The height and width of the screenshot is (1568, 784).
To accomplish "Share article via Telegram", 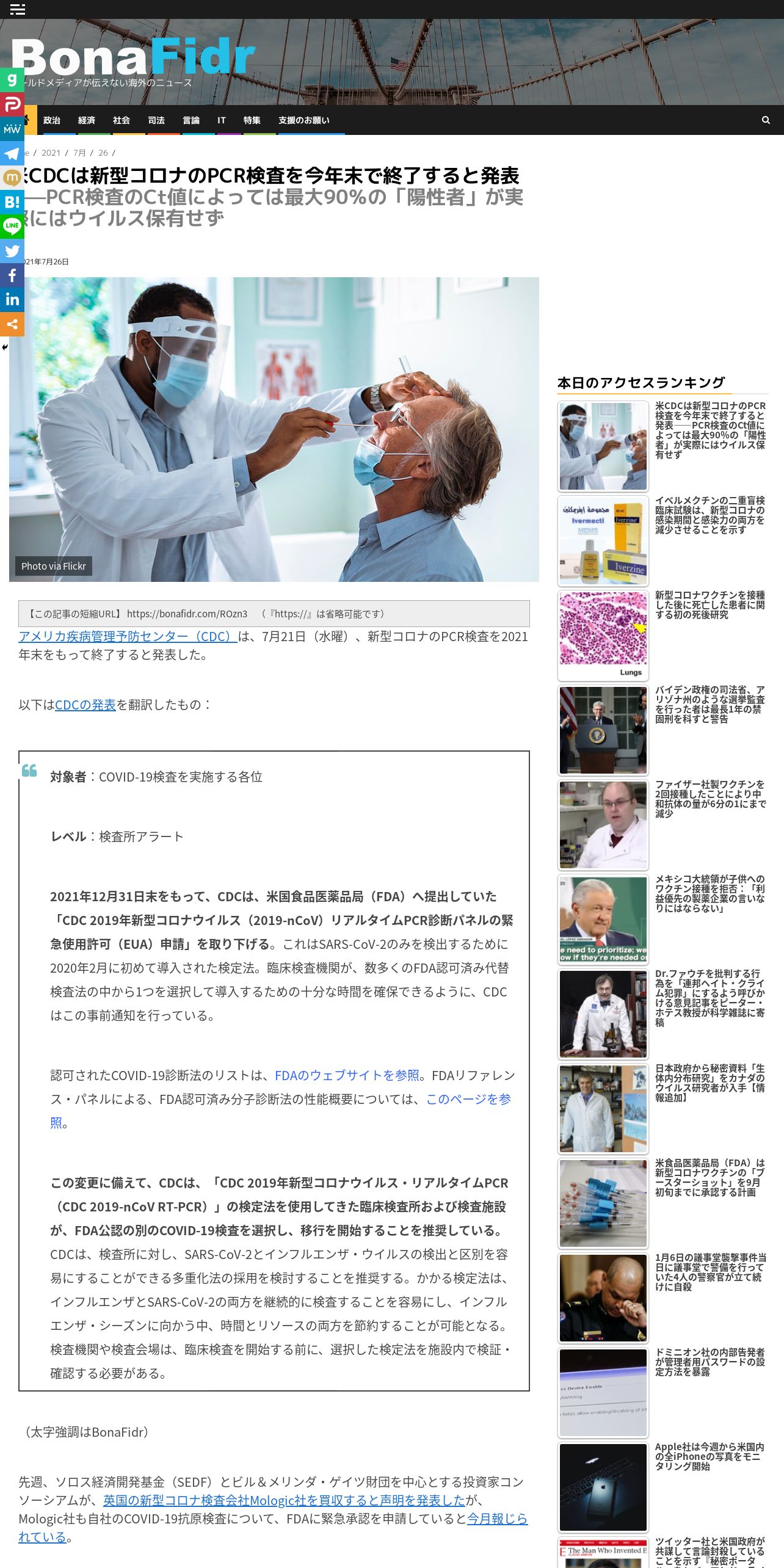I will pyautogui.click(x=12, y=153).
